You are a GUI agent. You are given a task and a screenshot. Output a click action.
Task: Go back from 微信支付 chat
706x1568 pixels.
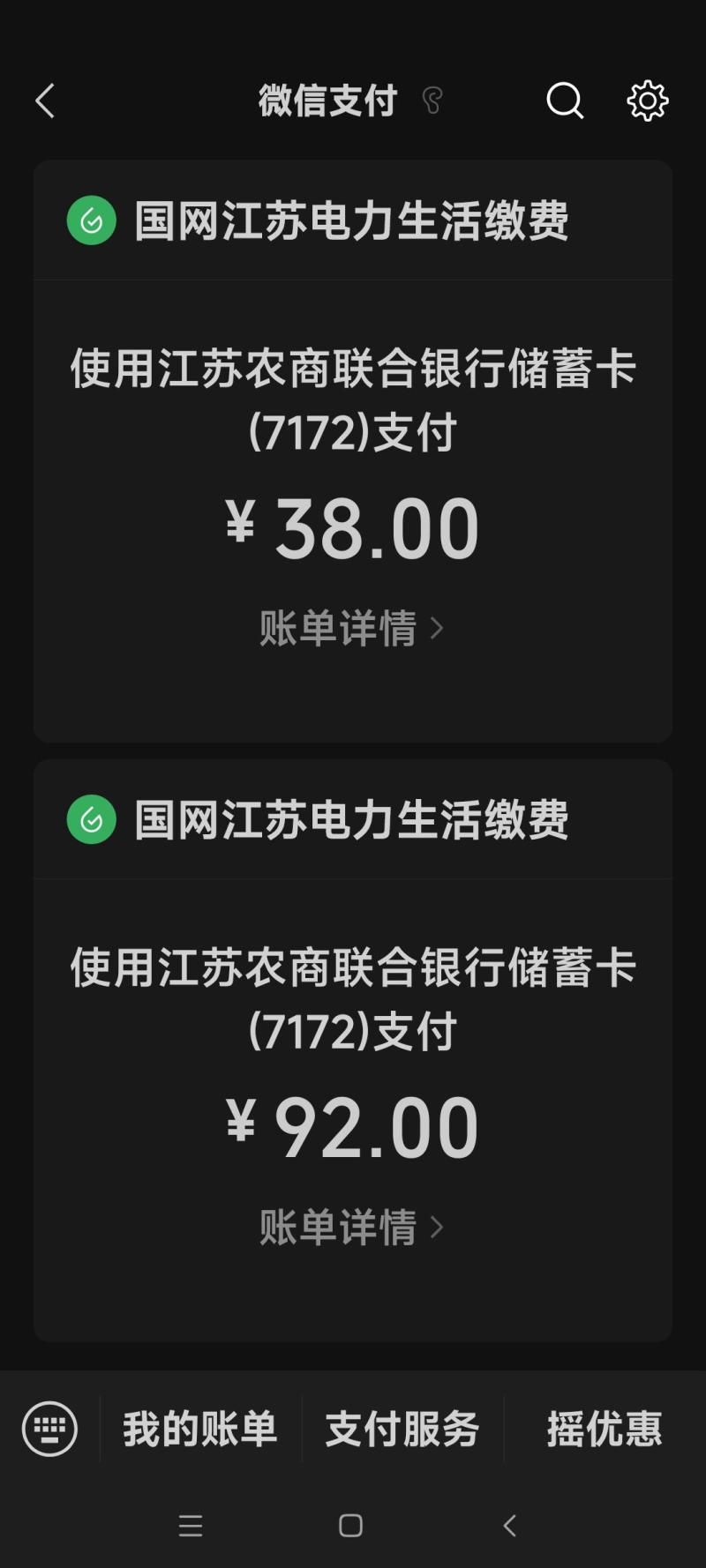(x=46, y=101)
